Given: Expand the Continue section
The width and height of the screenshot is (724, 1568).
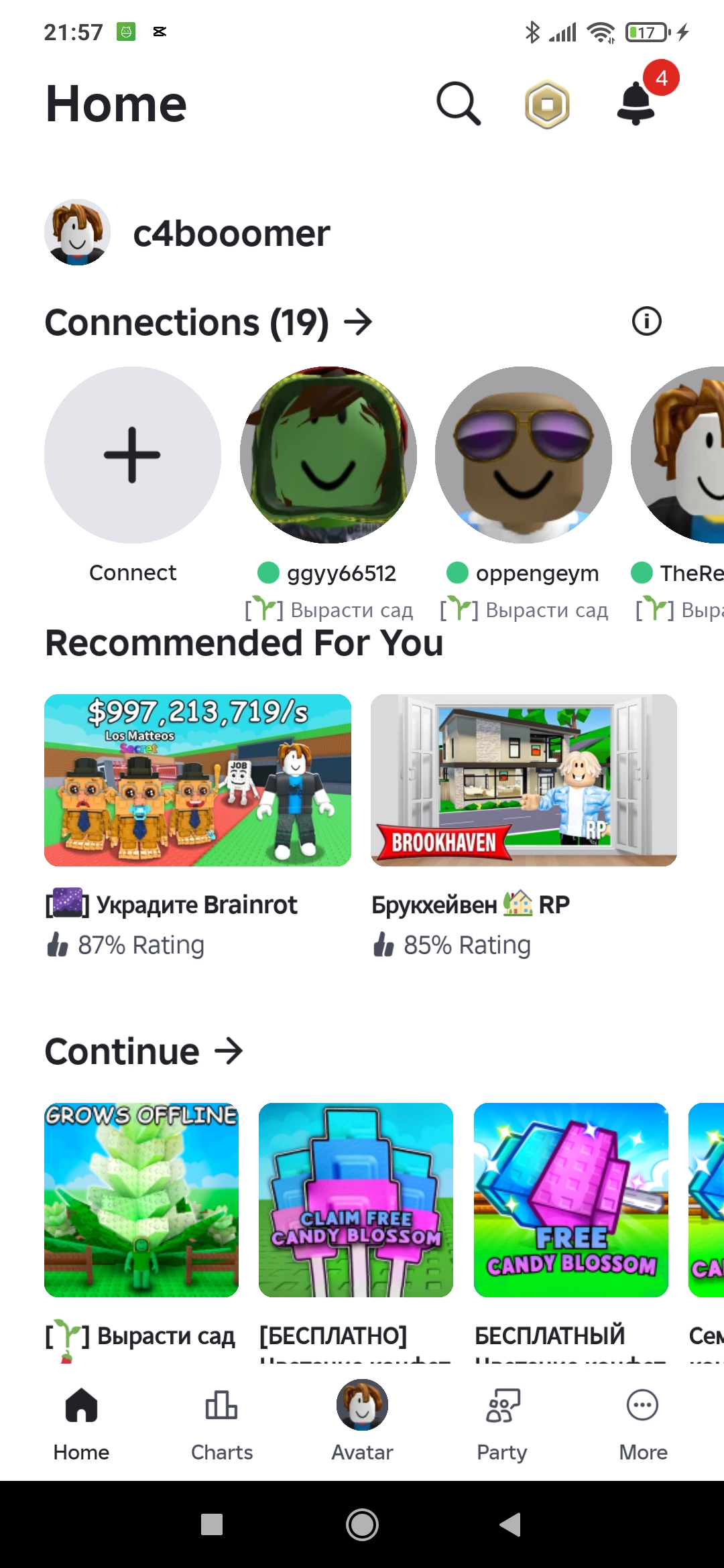Looking at the screenshot, I should [x=144, y=1051].
